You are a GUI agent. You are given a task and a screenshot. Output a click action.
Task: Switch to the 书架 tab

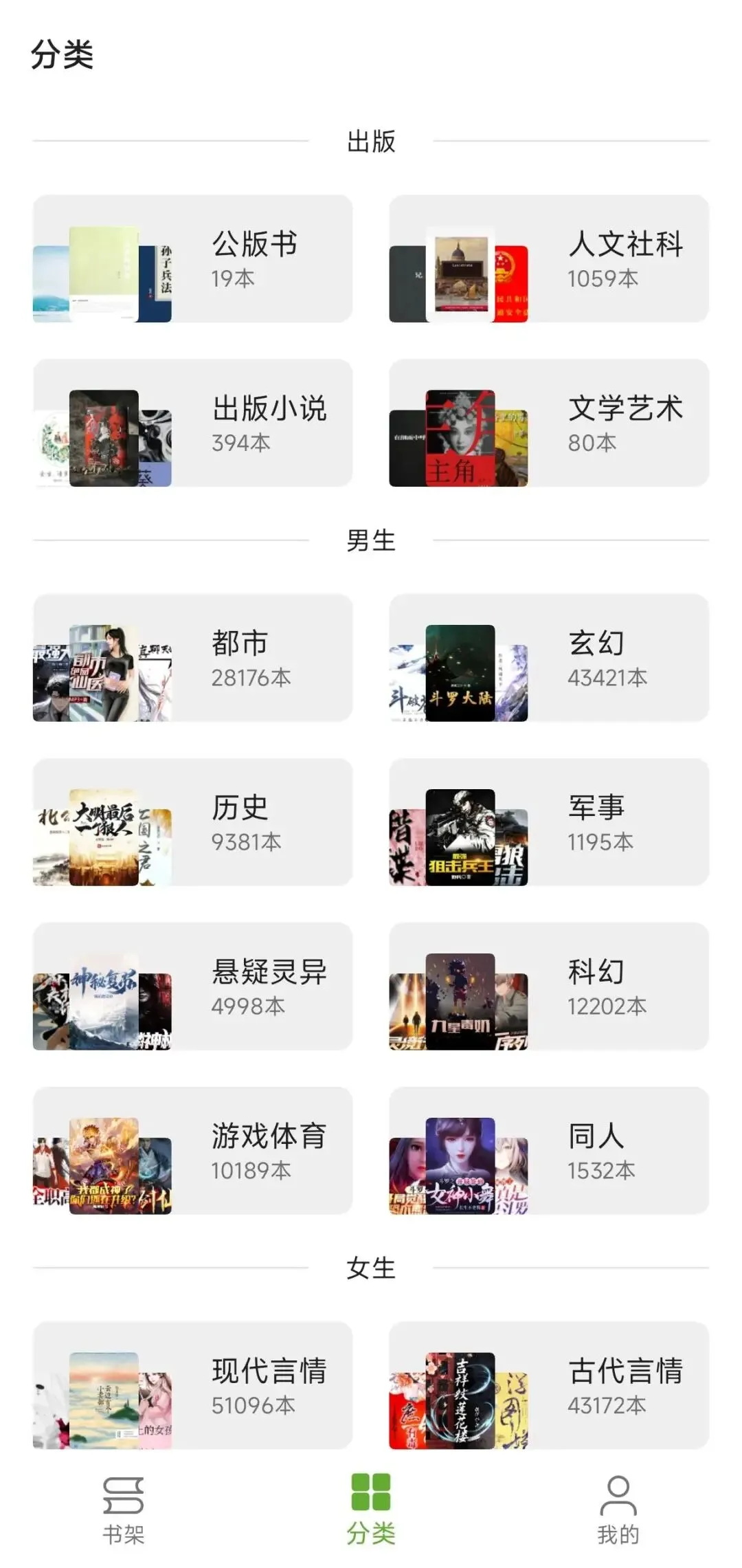(x=124, y=1510)
